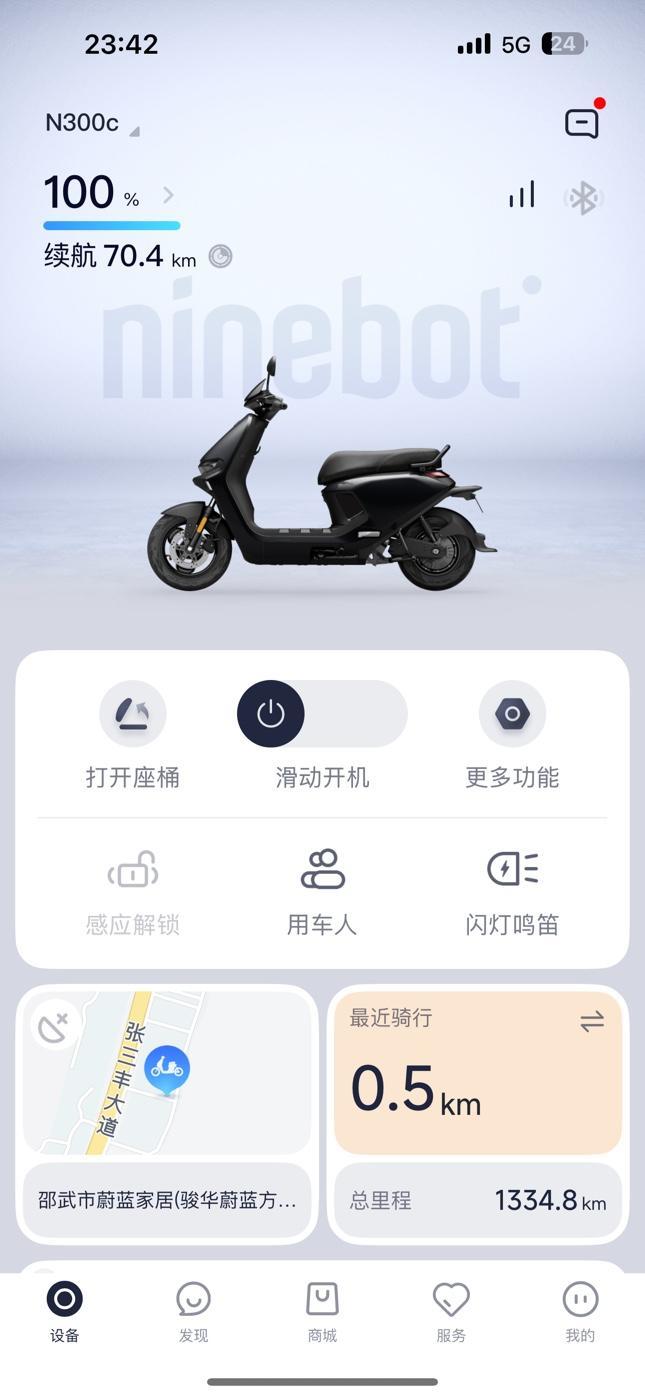645x1398 pixels.
Task: Trigger 闪灯鸣笛 flash and horn
Action: (512, 893)
